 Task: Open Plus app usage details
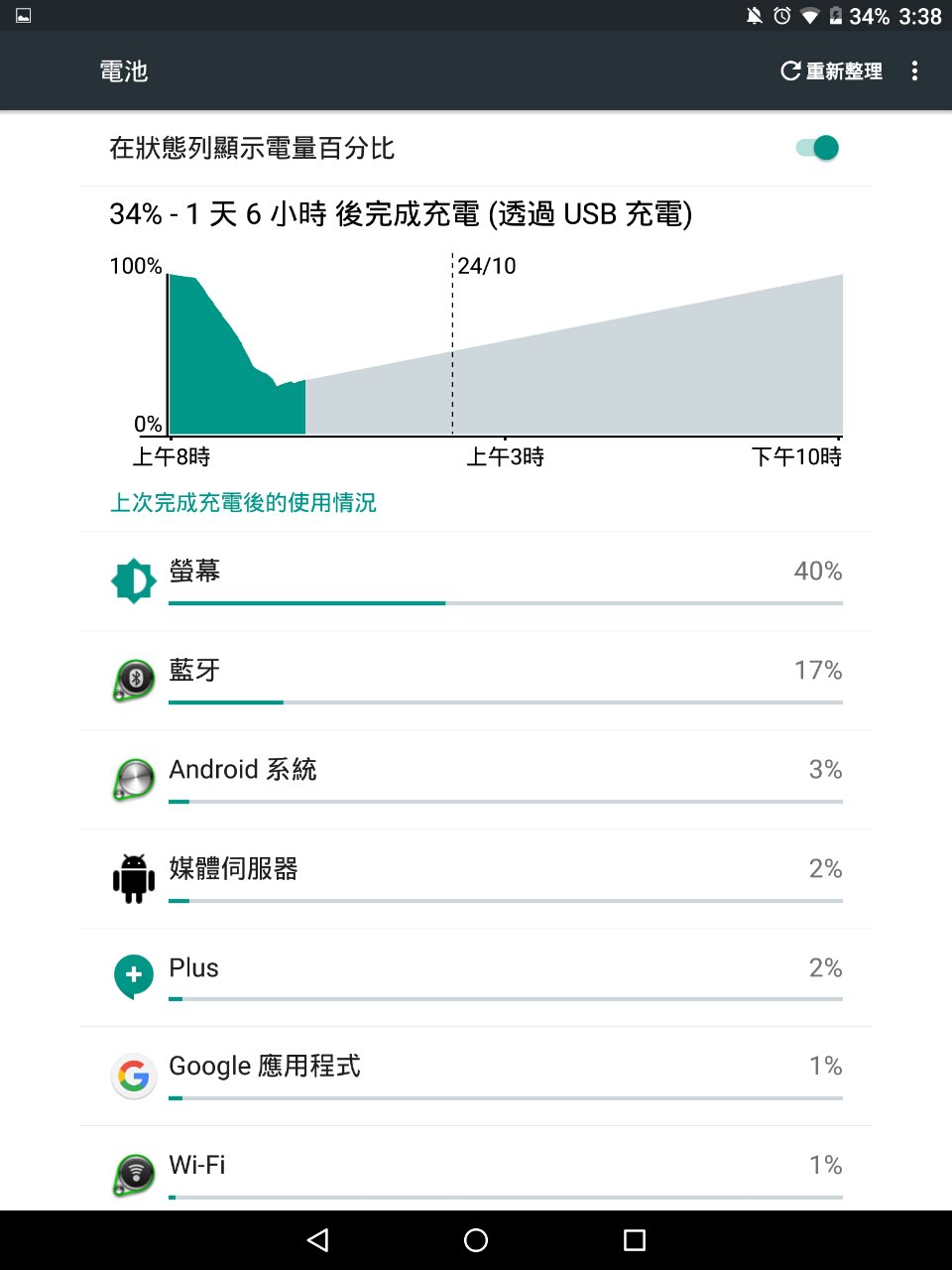[476, 977]
